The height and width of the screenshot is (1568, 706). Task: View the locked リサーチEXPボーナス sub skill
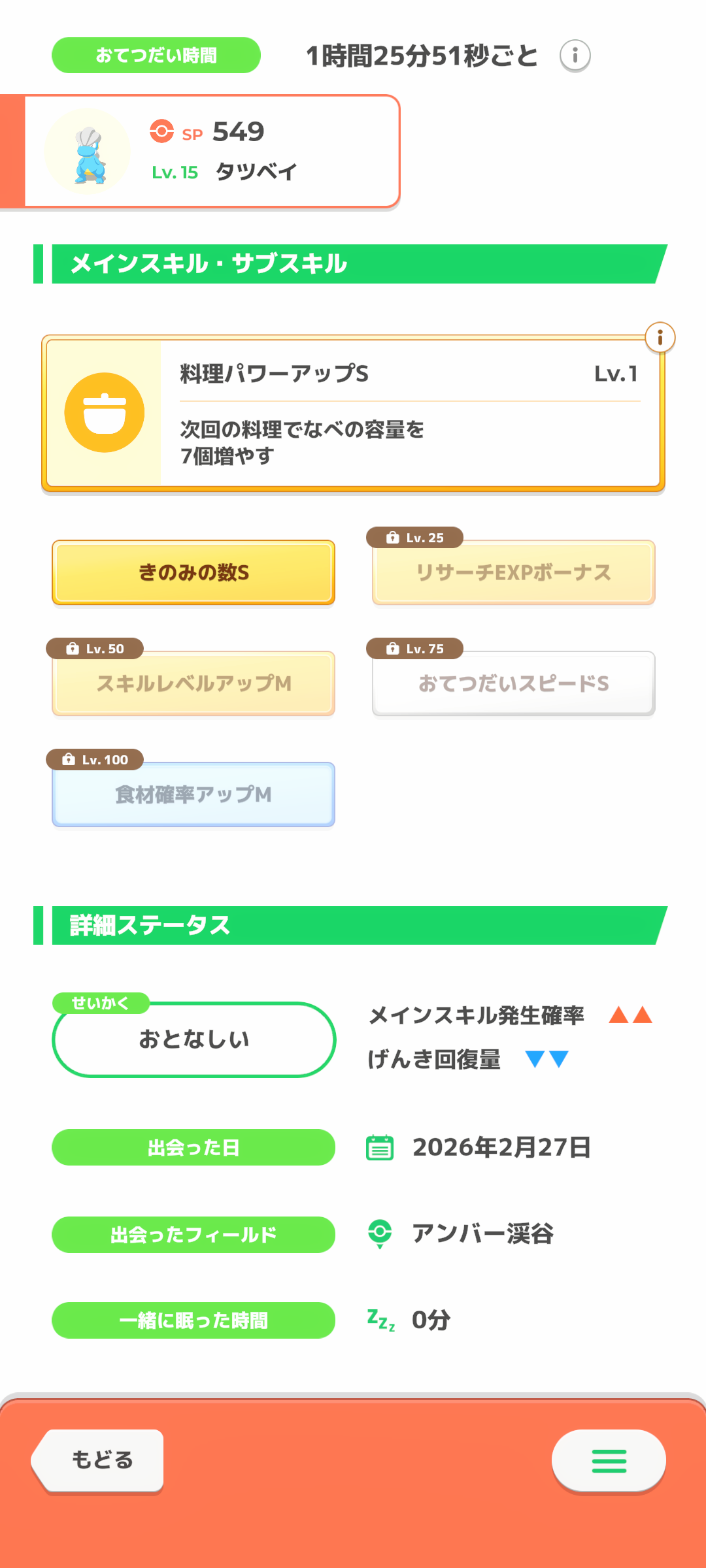point(513,572)
